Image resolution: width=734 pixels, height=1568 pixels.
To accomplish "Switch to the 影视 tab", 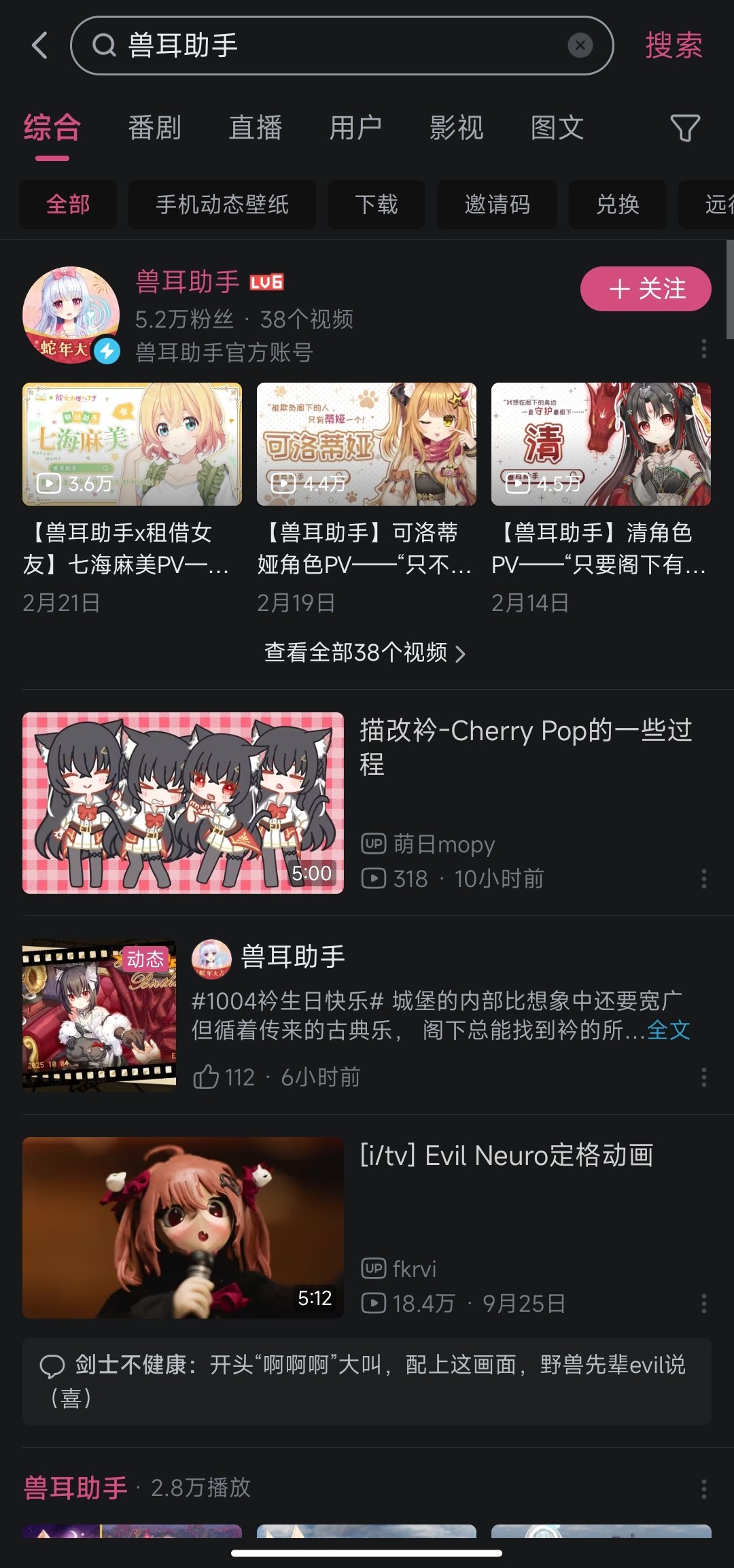I will (x=456, y=128).
